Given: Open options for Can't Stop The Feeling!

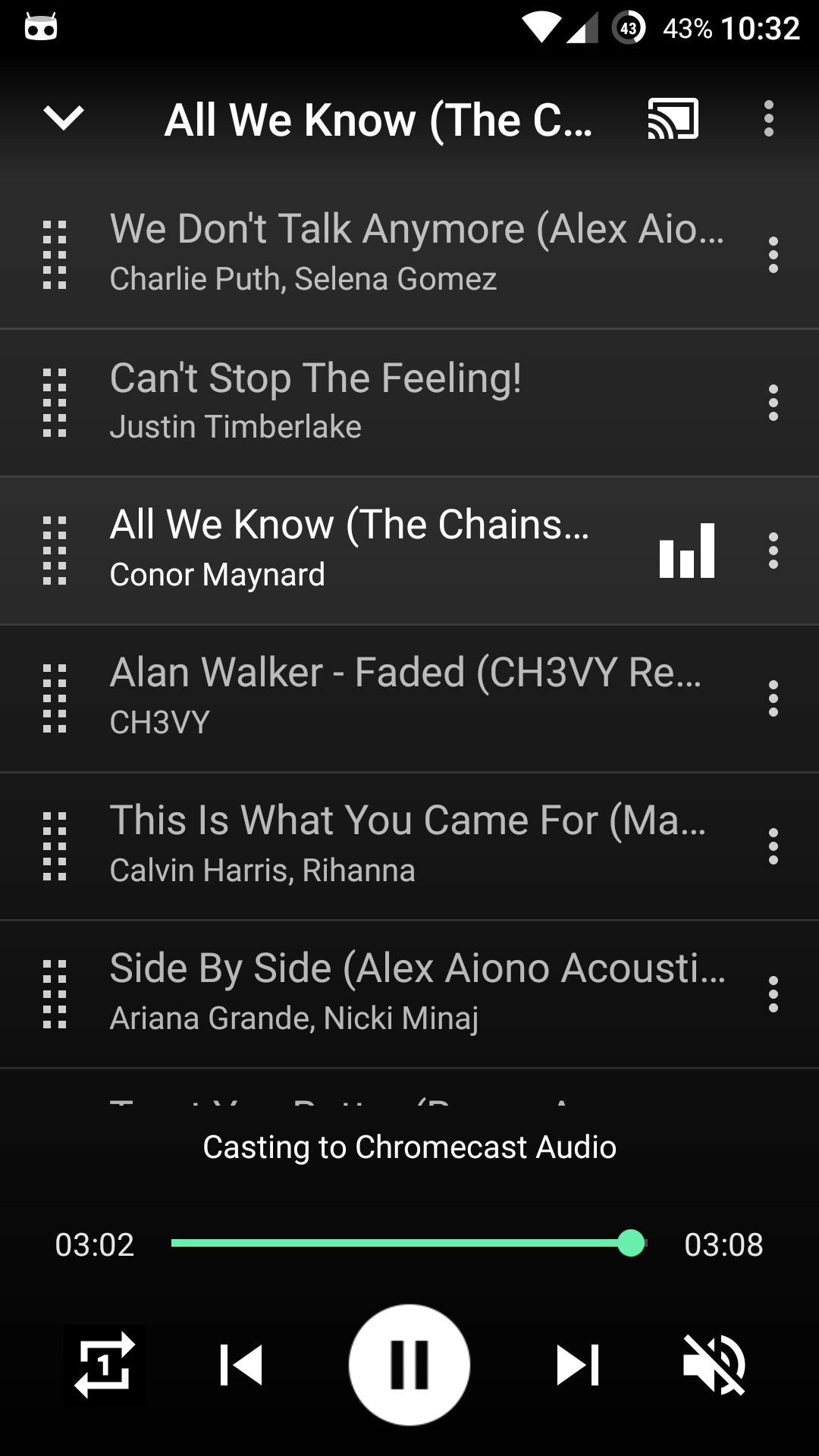Looking at the screenshot, I should click(773, 403).
